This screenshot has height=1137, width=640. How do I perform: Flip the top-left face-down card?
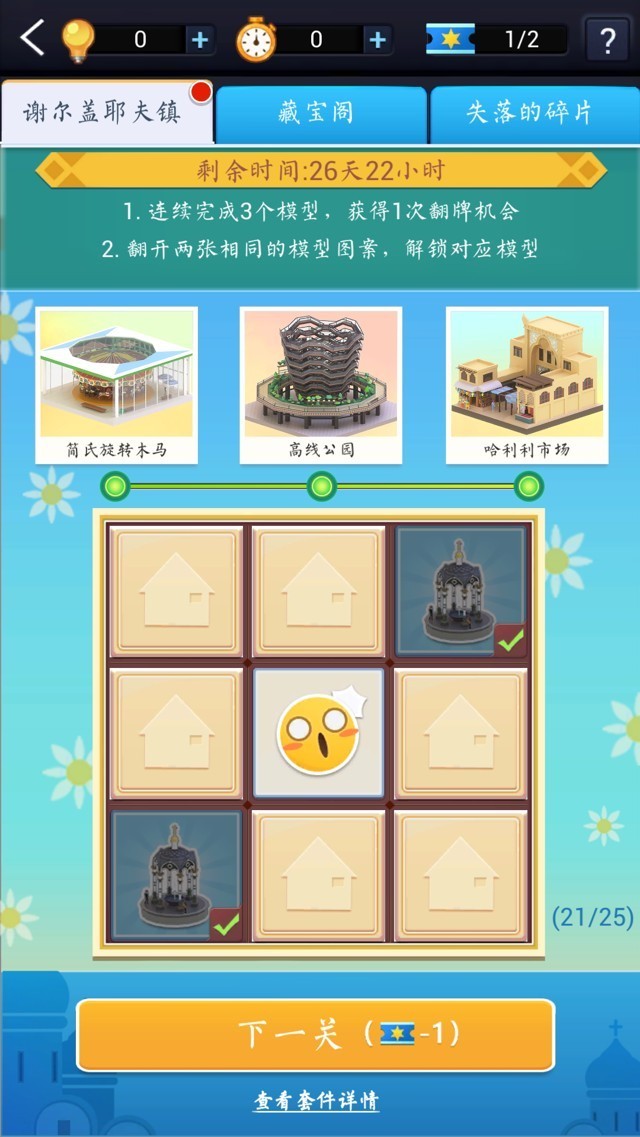[x=176, y=592]
